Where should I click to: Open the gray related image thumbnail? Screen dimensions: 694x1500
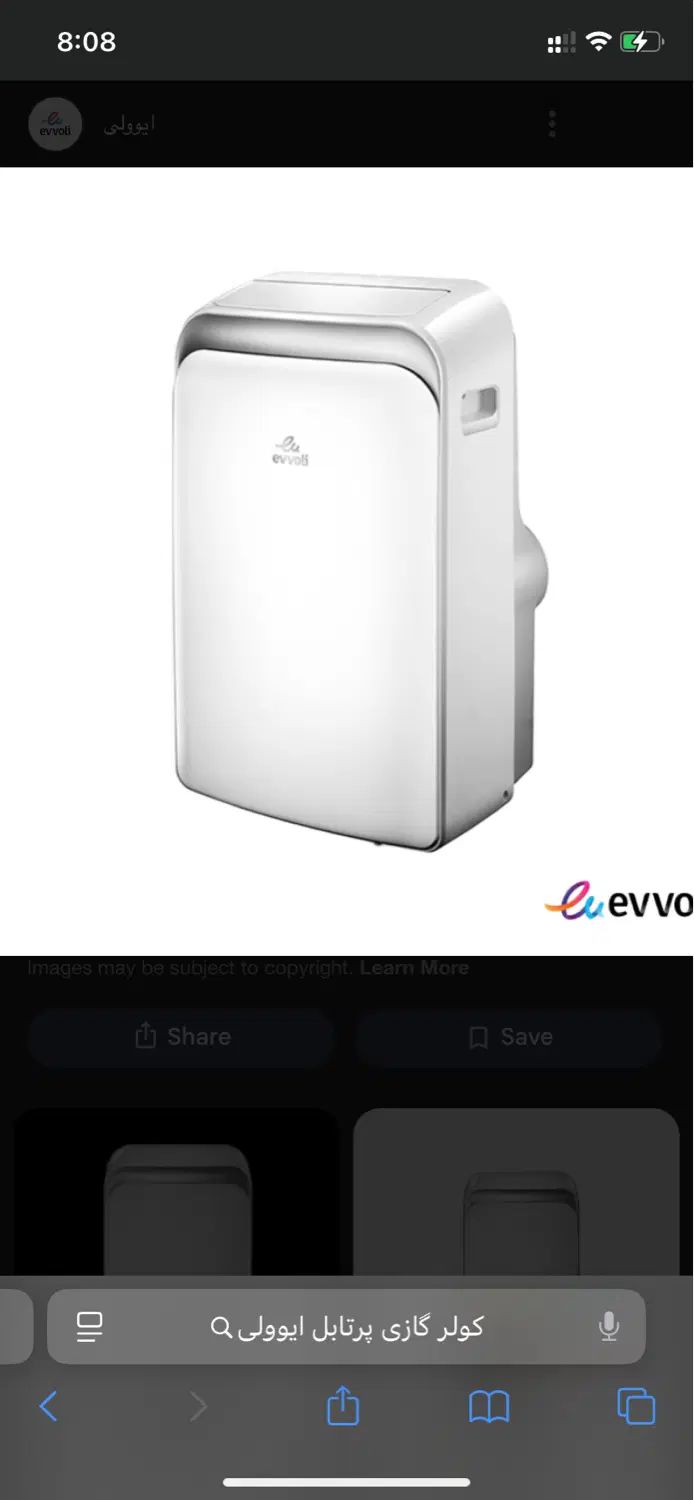coord(516,1190)
